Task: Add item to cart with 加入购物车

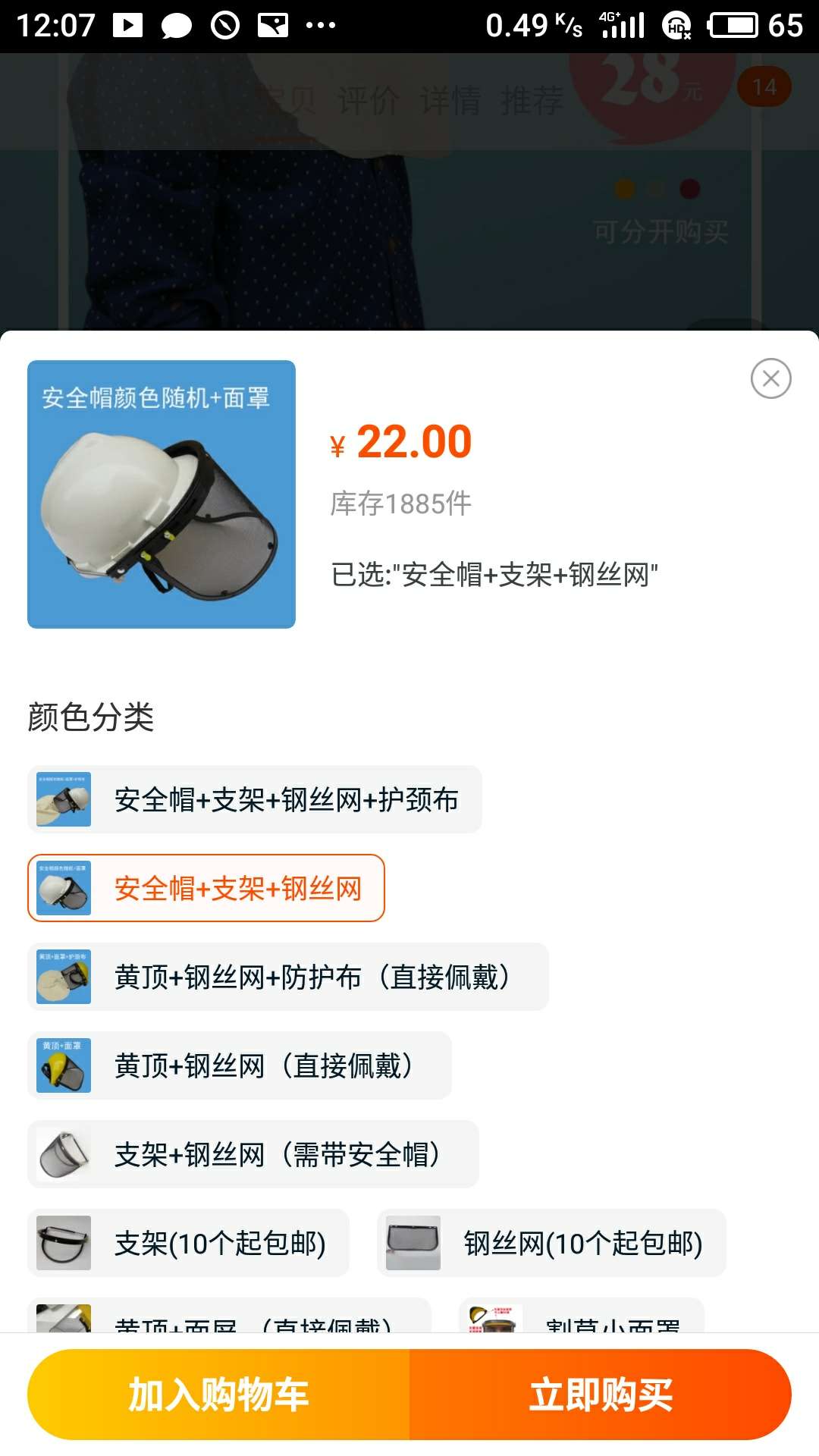Action: pyautogui.click(x=218, y=1395)
